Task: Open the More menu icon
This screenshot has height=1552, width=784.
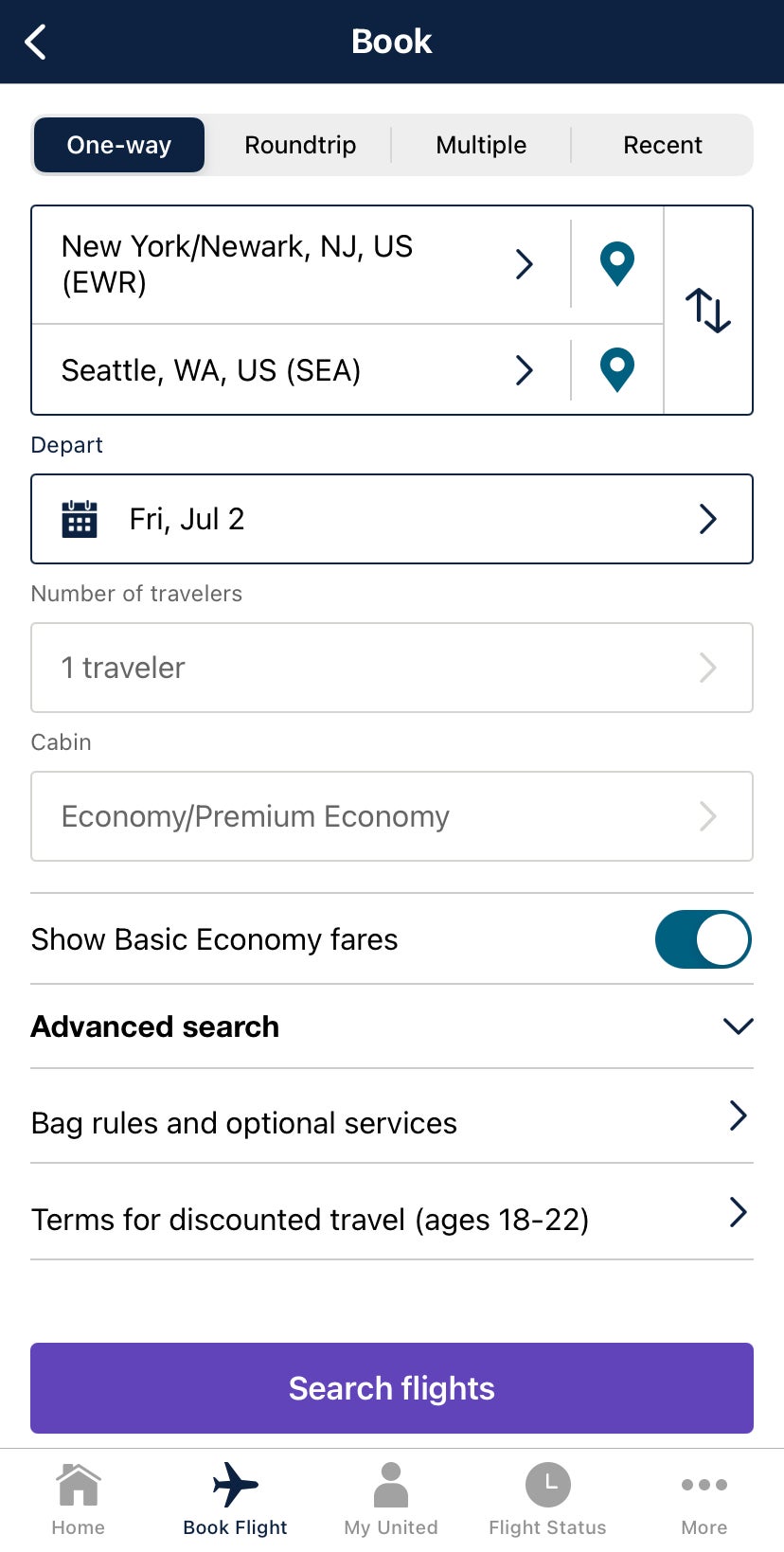Action: pyautogui.click(x=704, y=1487)
